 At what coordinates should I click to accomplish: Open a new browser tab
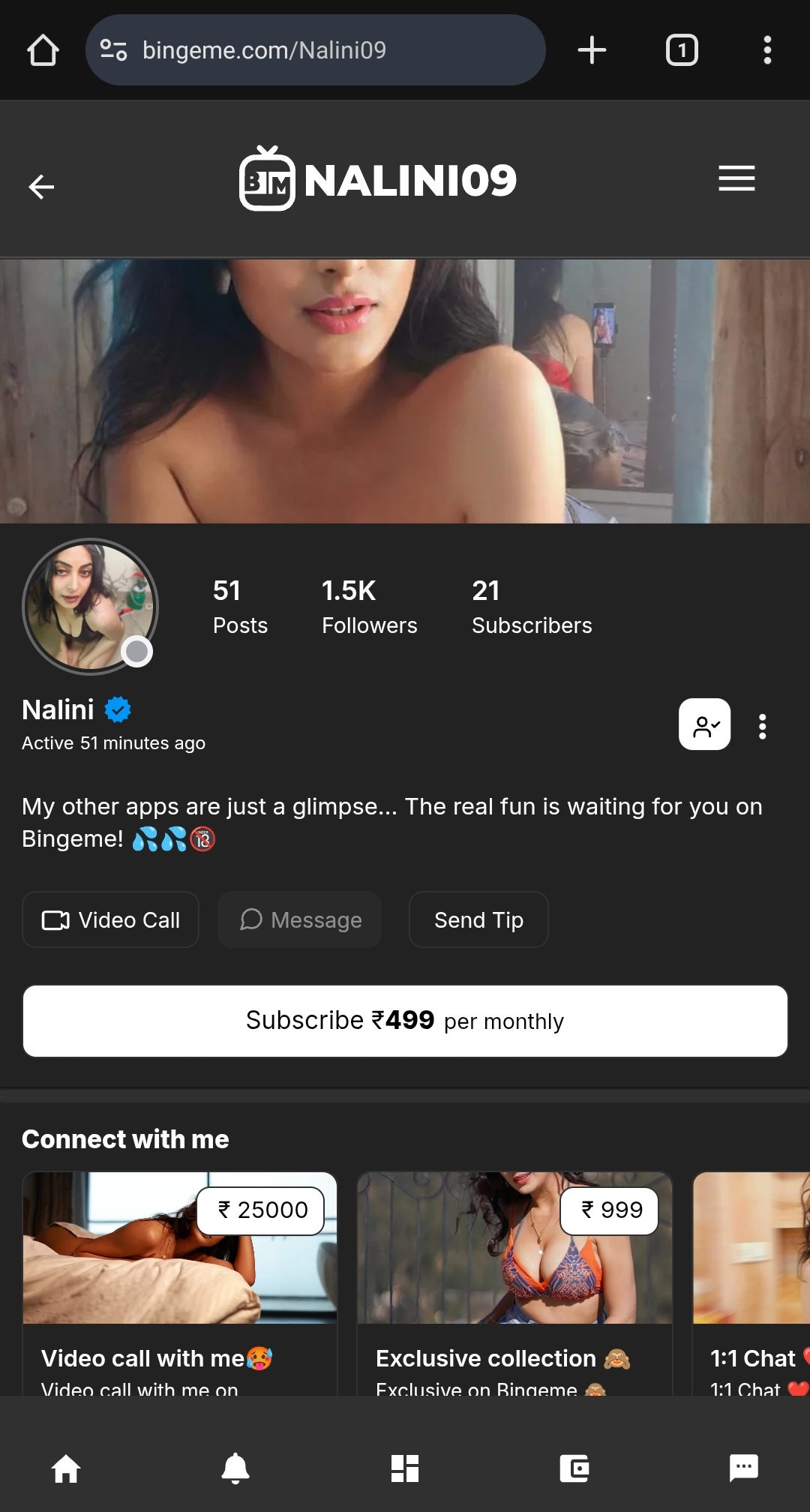coord(592,50)
